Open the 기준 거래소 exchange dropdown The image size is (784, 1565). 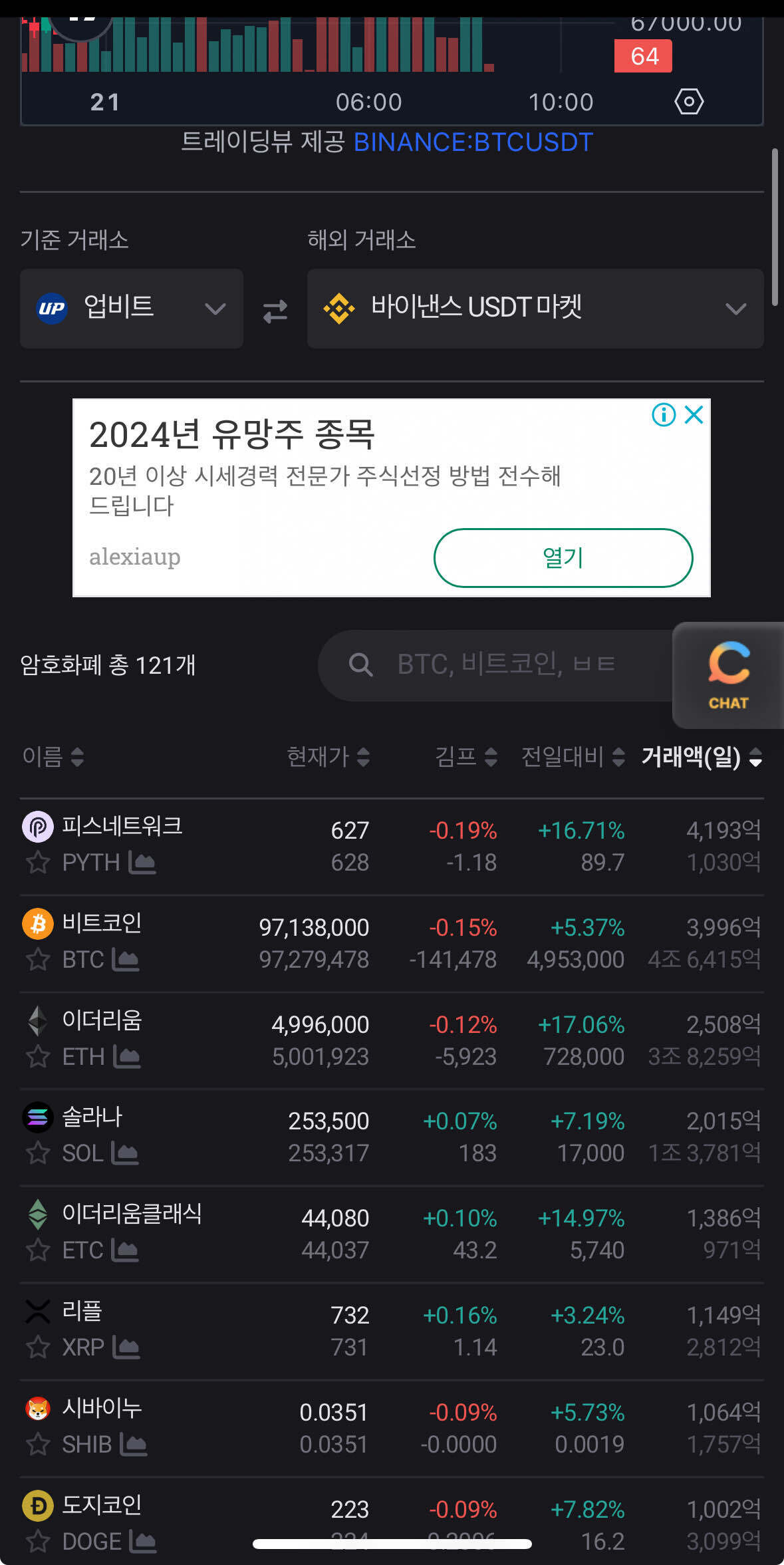(x=214, y=309)
